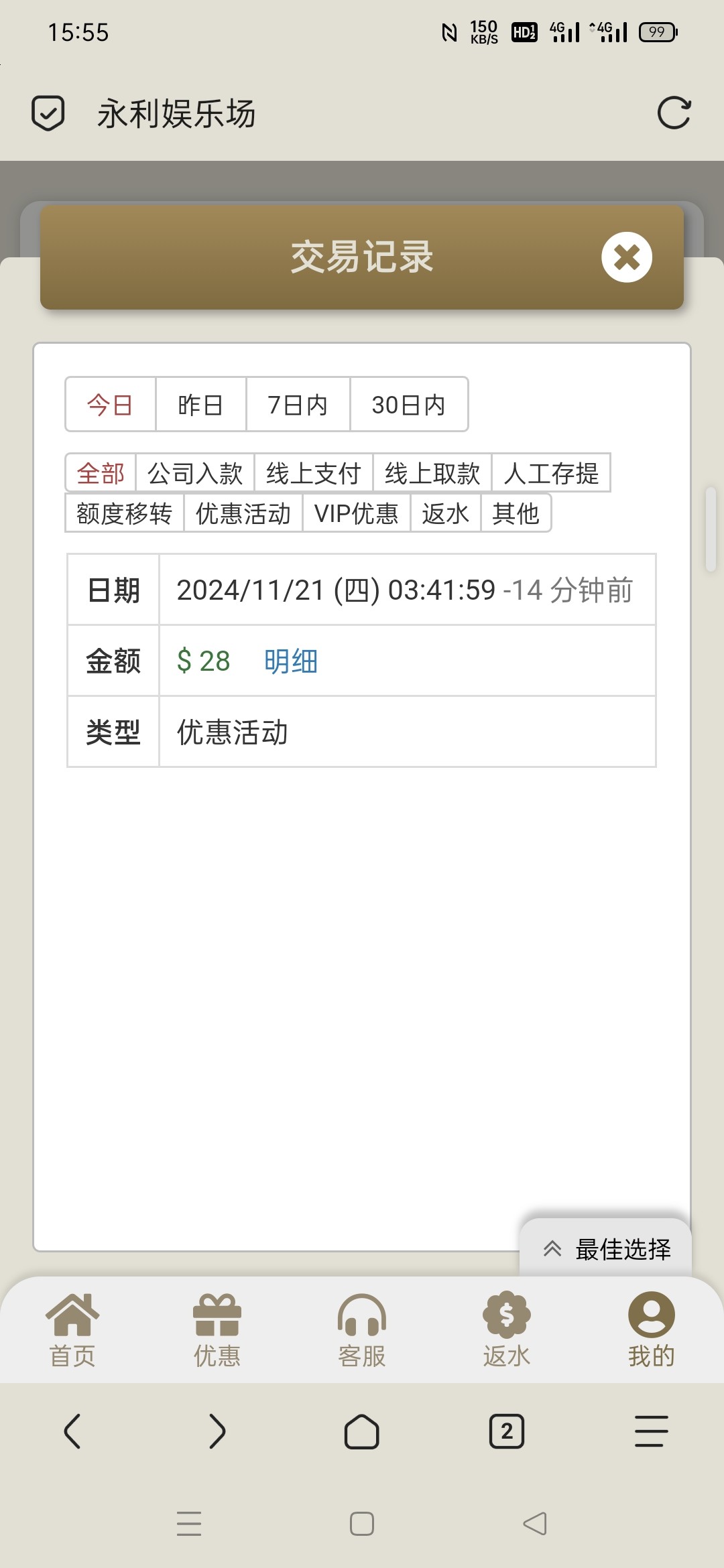This screenshot has width=724, height=1568.
Task: Reload the page with the refresh icon
Action: 674,113
